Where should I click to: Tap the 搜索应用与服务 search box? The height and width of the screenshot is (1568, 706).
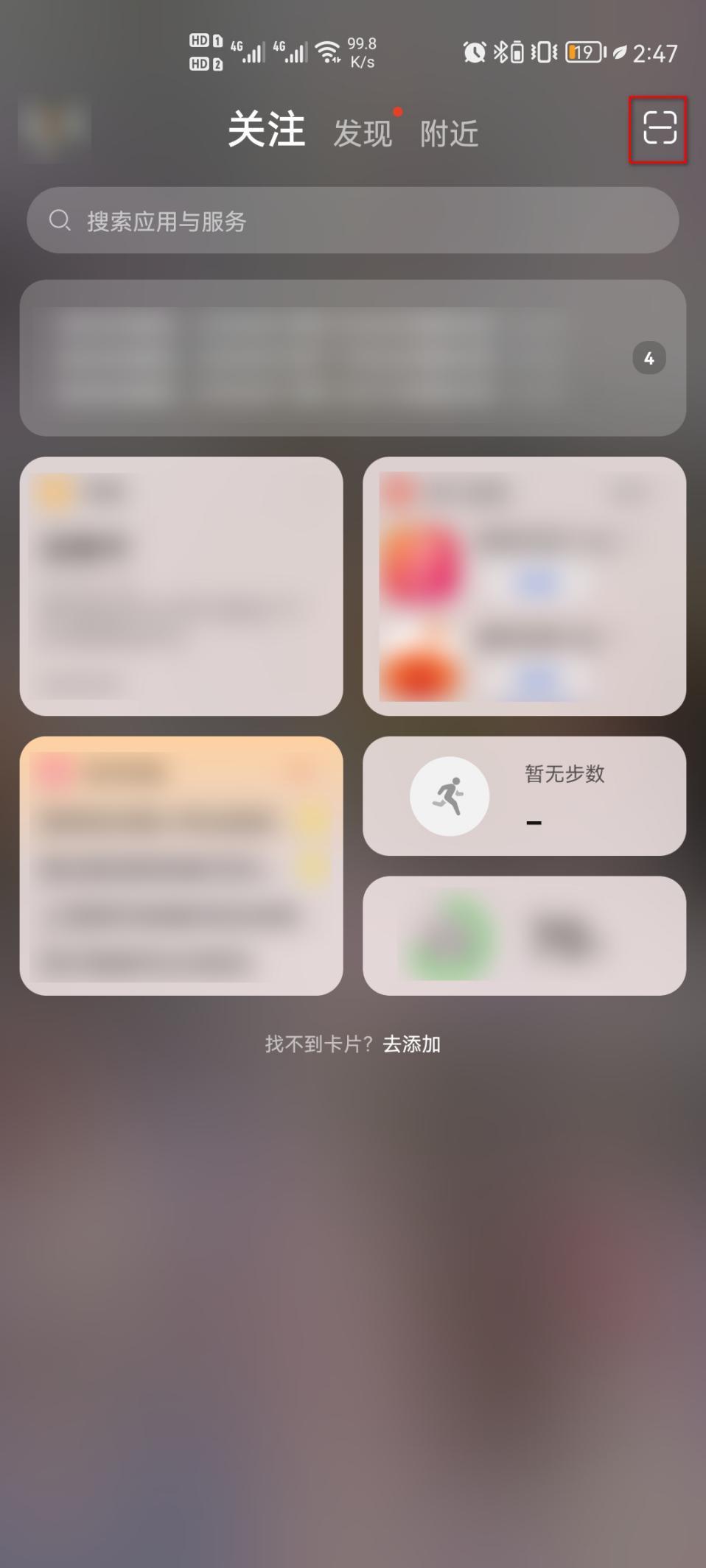click(352, 220)
